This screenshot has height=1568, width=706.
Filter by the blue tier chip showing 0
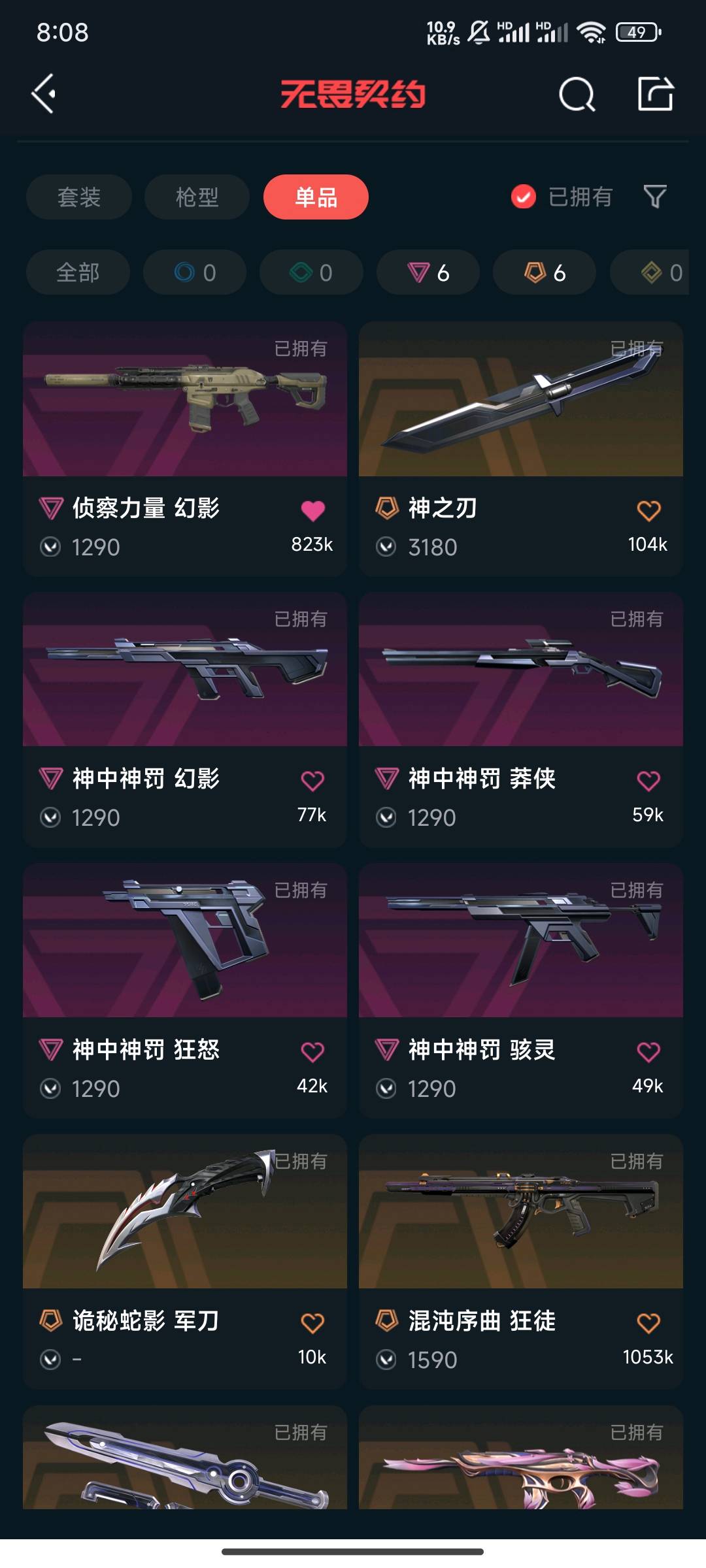pyautogui.click(x=195, y=272)
